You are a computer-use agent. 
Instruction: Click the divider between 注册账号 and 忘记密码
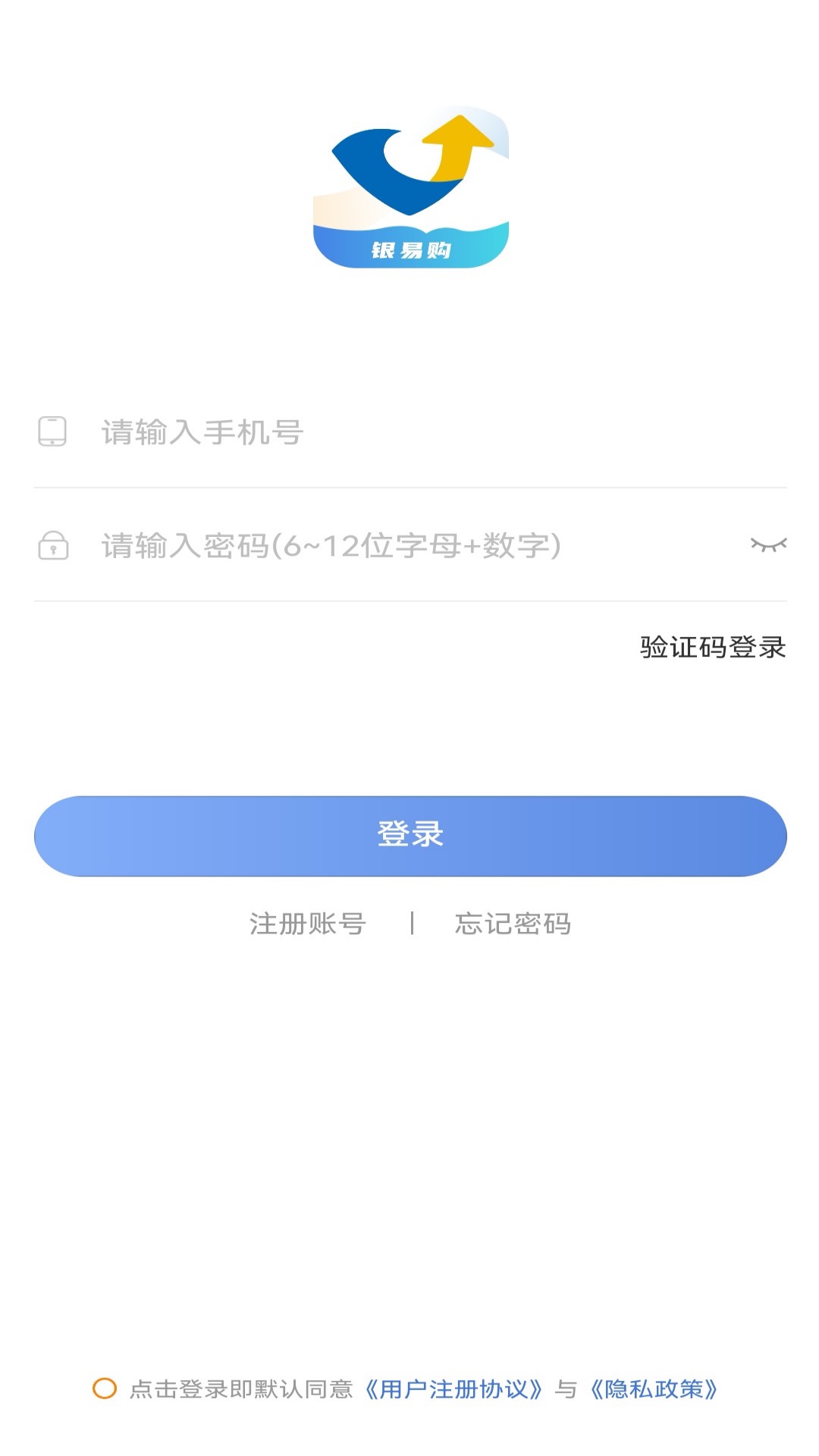point(413,924)
